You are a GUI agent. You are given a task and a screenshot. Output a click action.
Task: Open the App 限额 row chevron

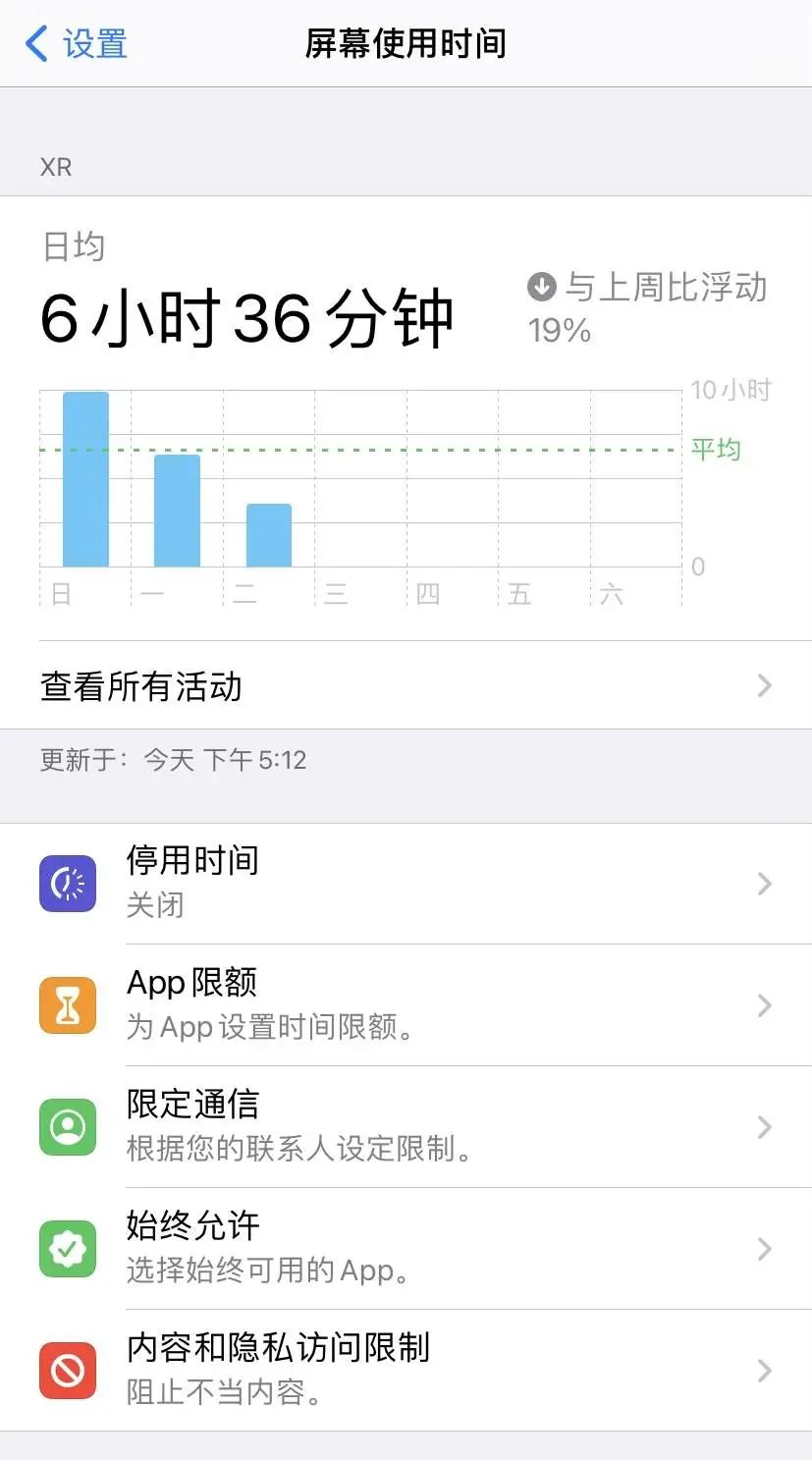(765, 1004)
